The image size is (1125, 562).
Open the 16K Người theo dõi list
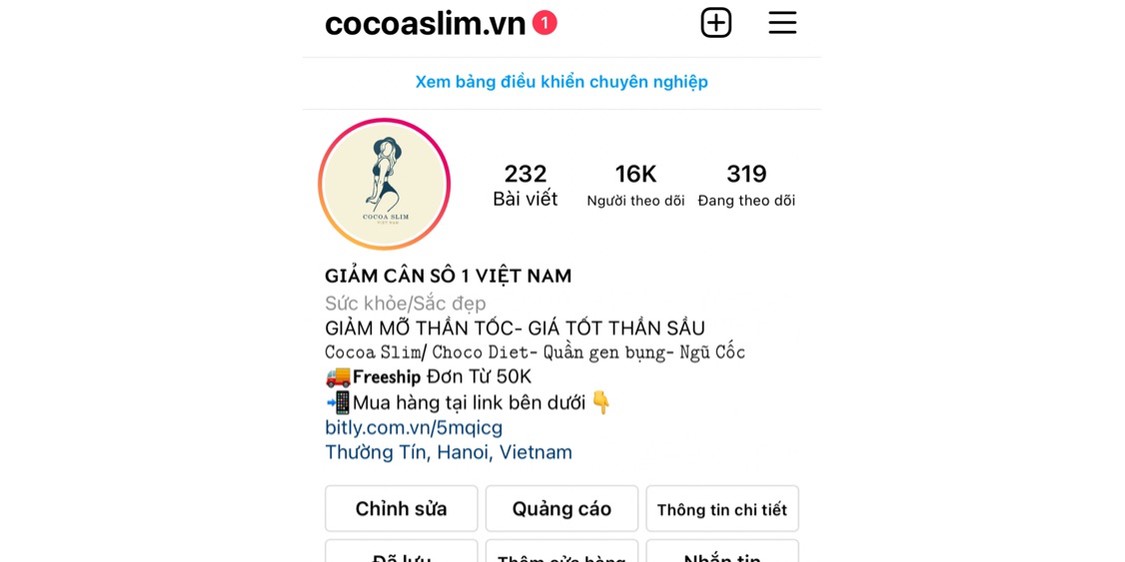pyautogui.click(x=635, y=186)
